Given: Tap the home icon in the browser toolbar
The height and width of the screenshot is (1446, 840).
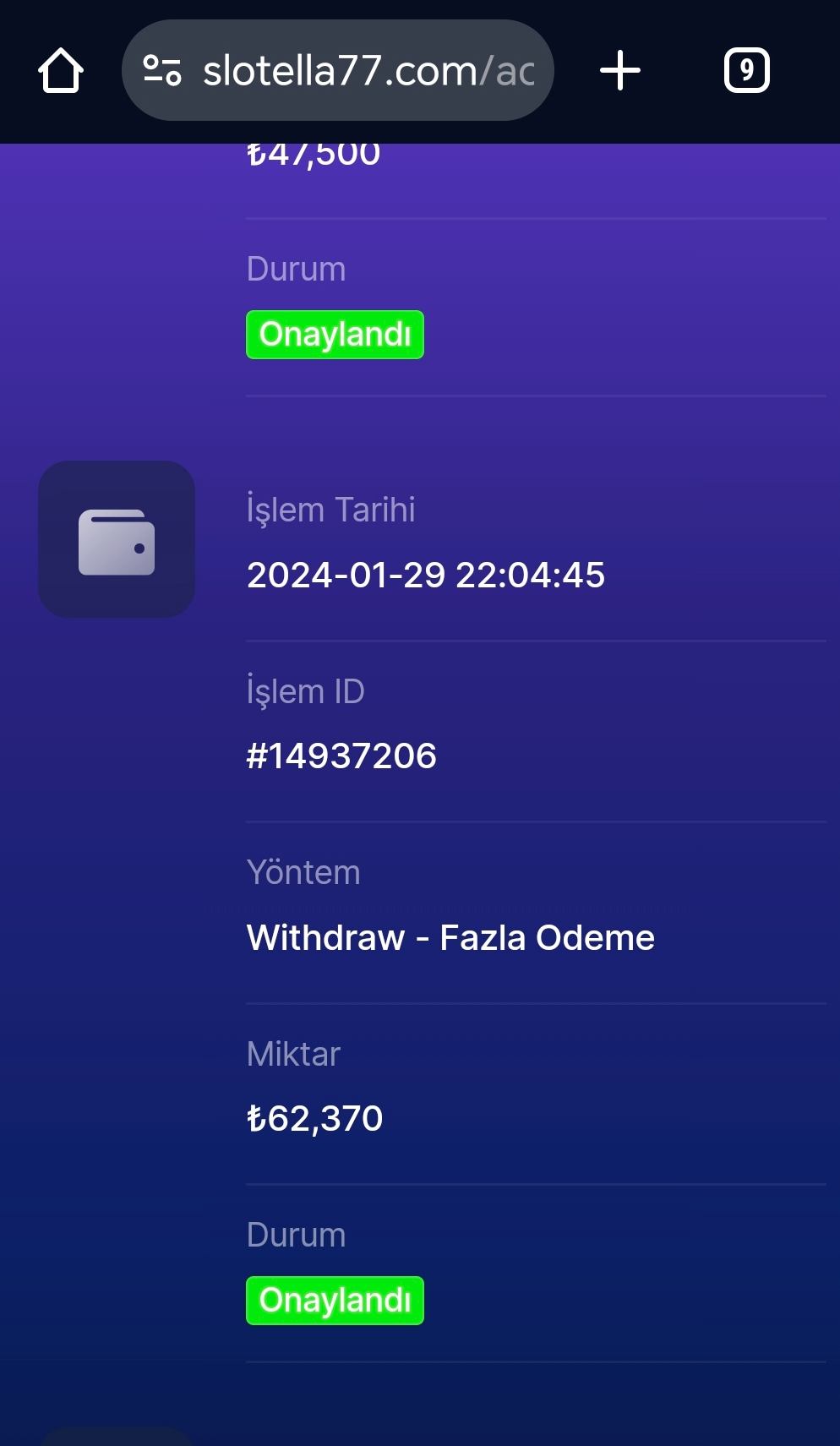Looking at the screenshot, I should point(60,70).
